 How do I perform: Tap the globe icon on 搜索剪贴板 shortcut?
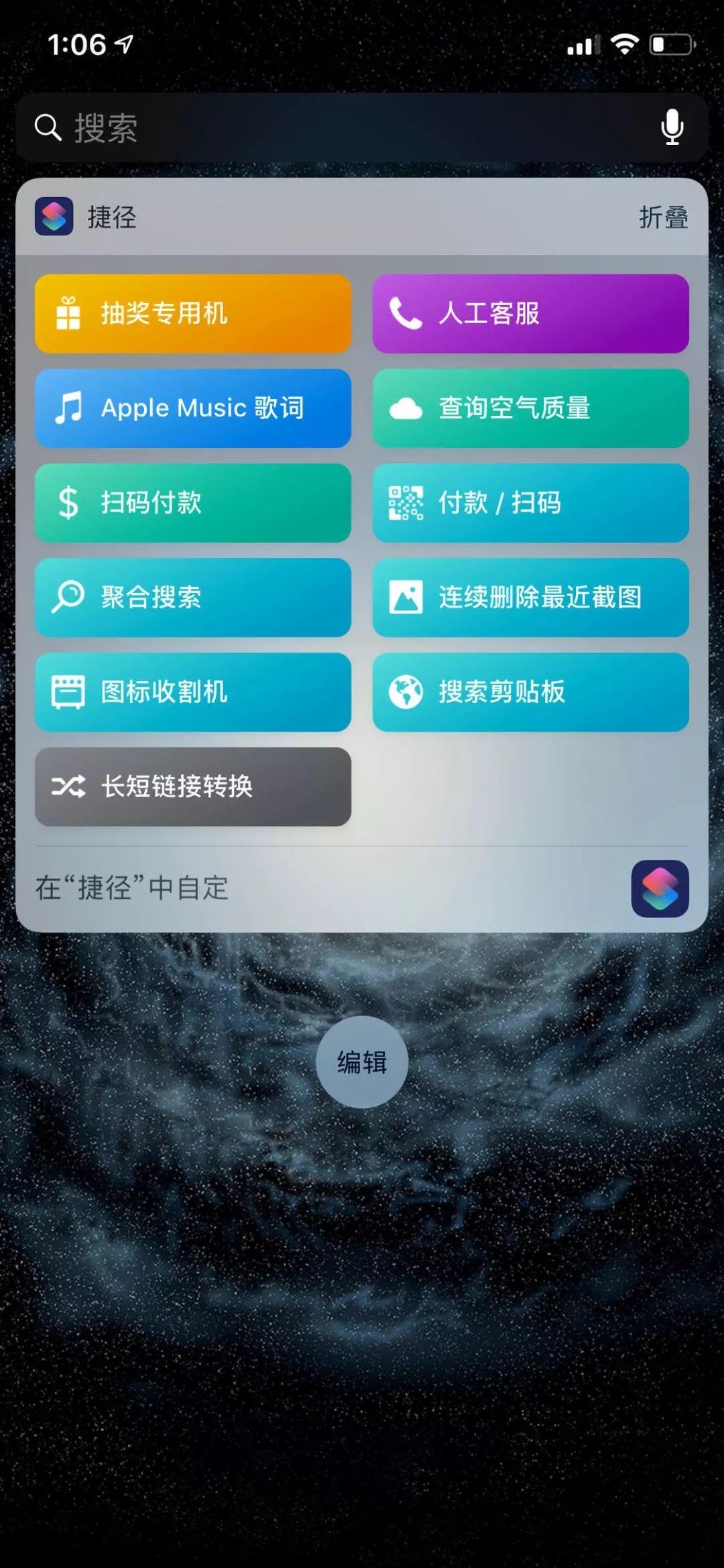pos(403,692)
